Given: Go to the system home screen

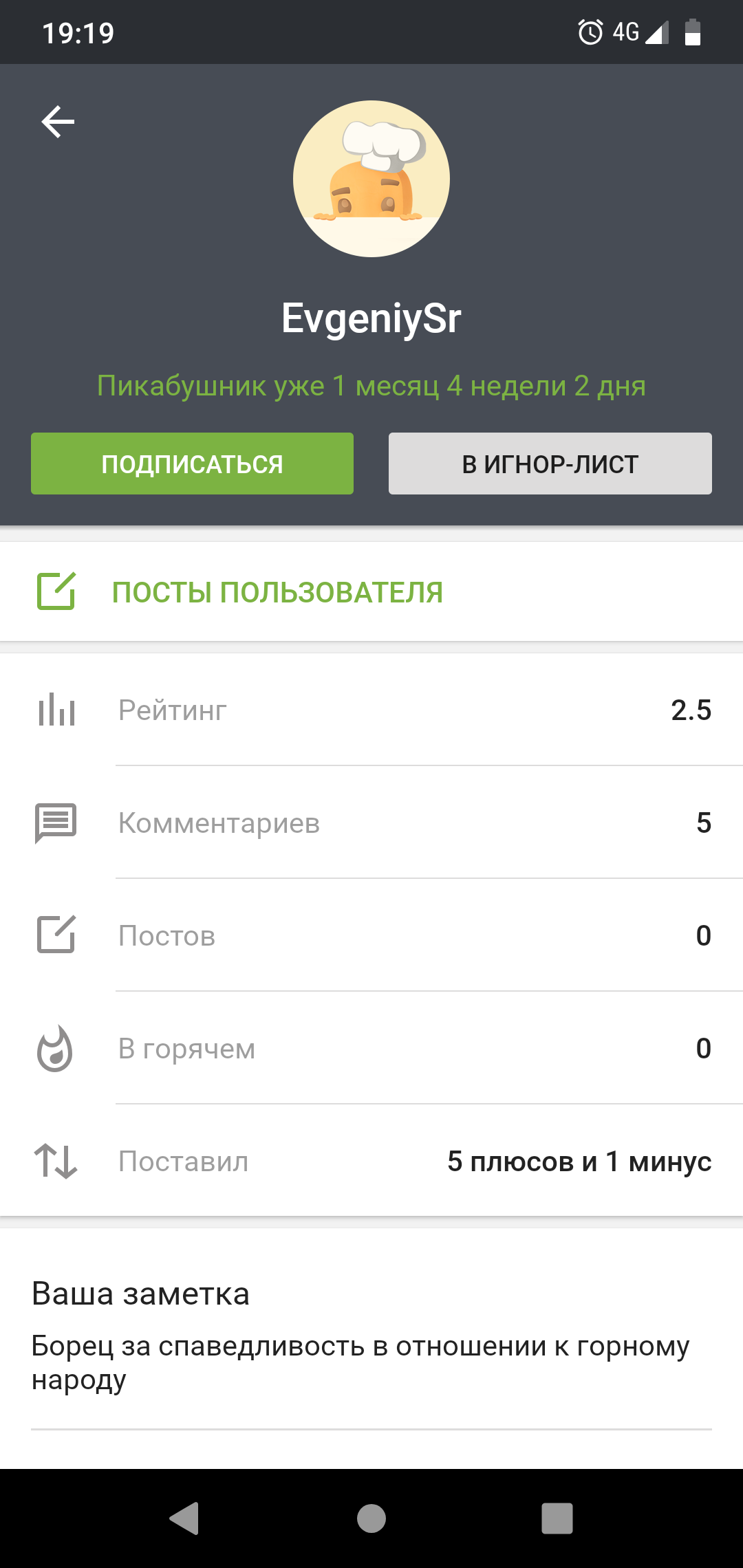Looking at the screenshot, I should (x=371, y=1518).
